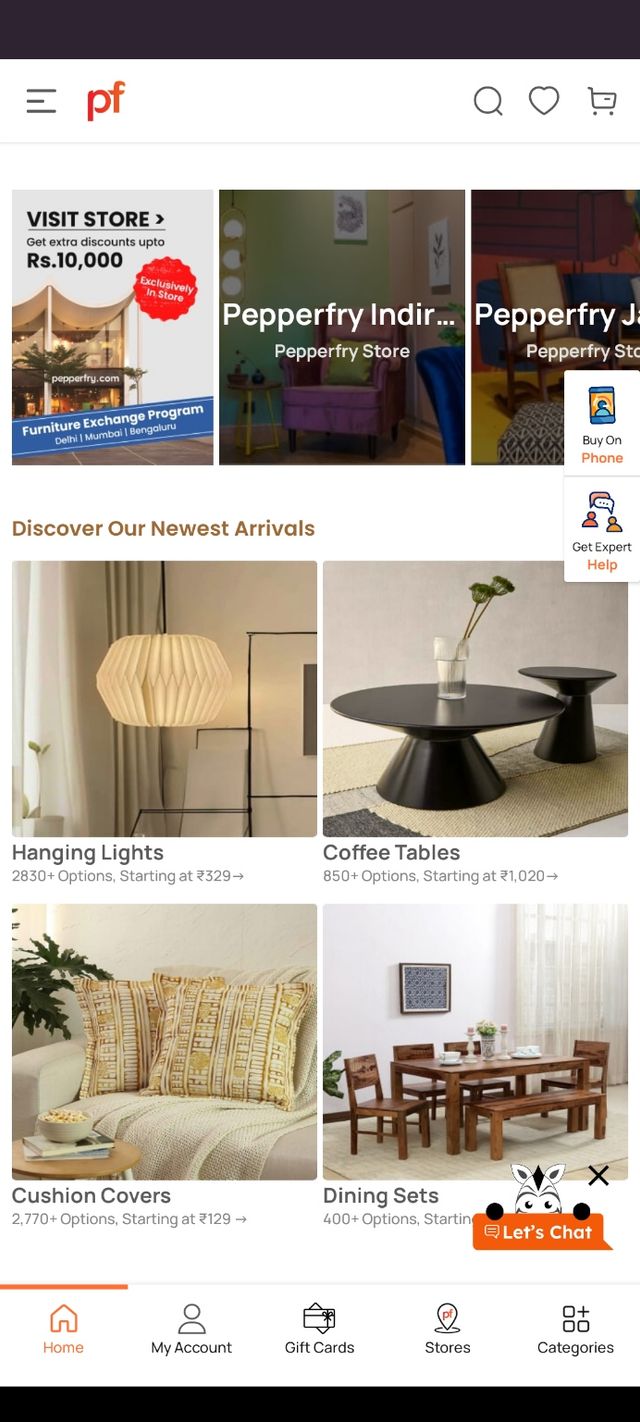Open the shopping cart
Image resolution: width=640 pixels, height=1422 pixels.
602,101
